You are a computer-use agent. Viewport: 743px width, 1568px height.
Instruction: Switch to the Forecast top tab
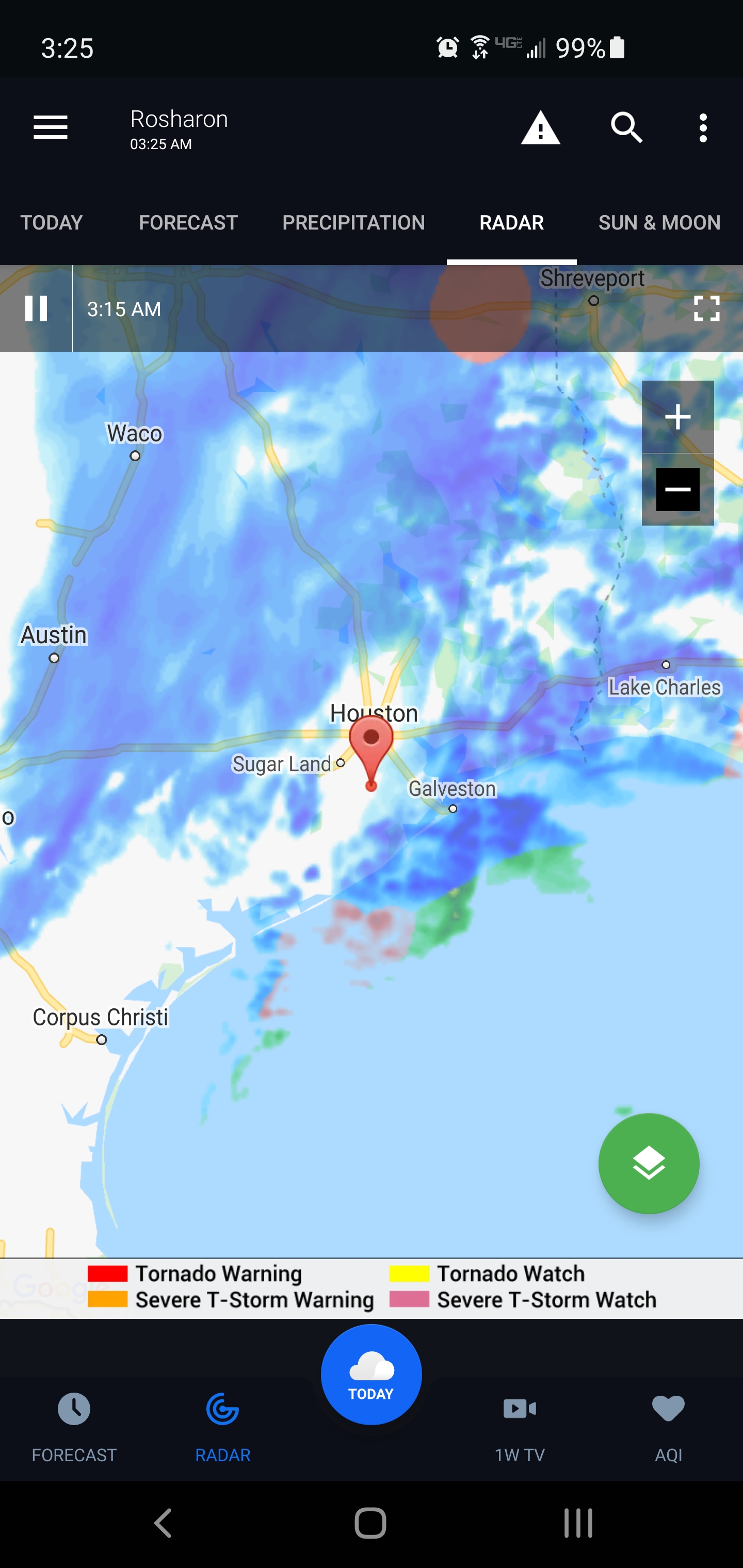click(188, 223)
